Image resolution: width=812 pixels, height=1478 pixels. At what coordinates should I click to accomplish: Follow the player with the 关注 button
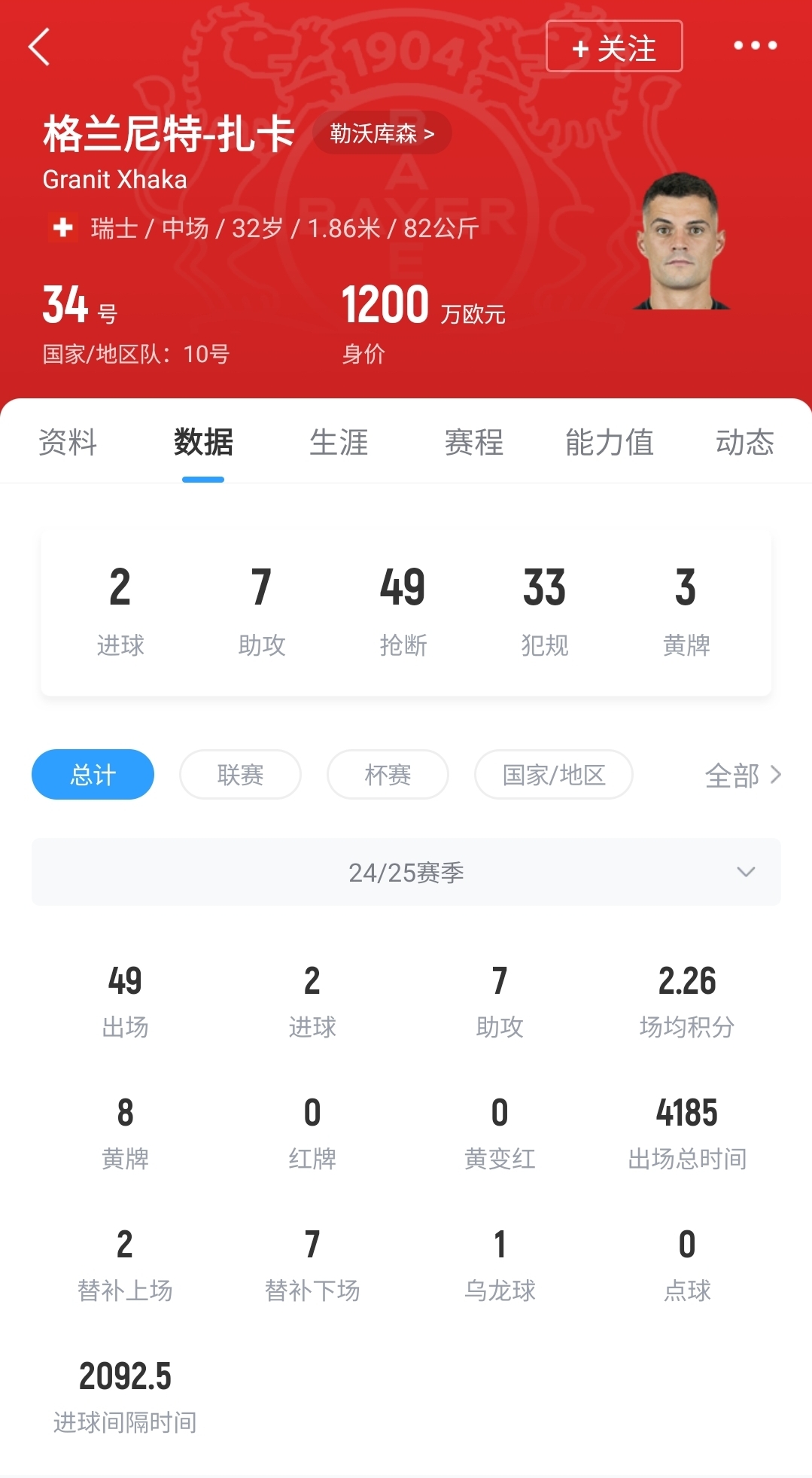614,47
